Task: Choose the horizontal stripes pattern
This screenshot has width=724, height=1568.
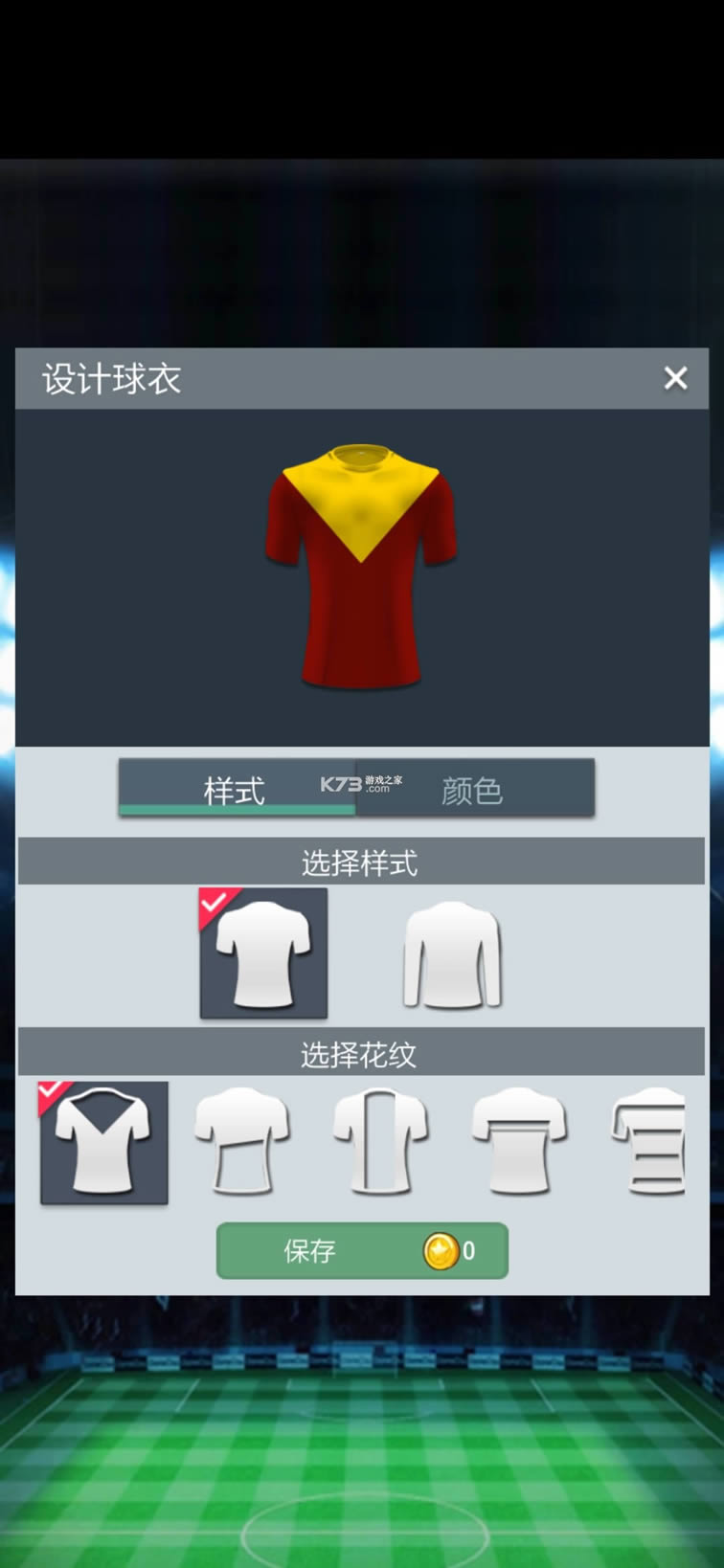Action: 651,1144
